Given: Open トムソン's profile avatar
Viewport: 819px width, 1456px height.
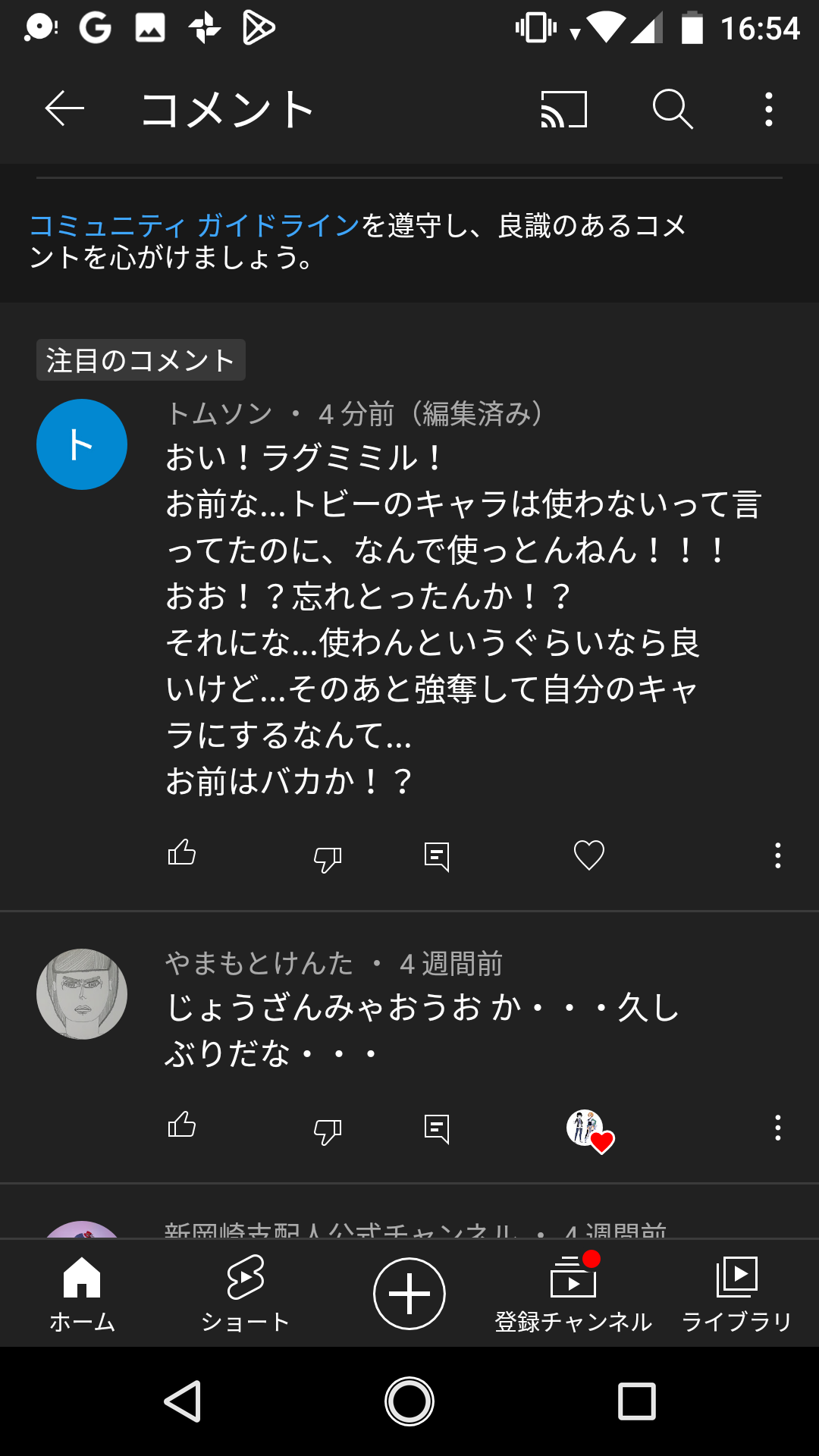Looking at the screenshot, I should (82, 444).
